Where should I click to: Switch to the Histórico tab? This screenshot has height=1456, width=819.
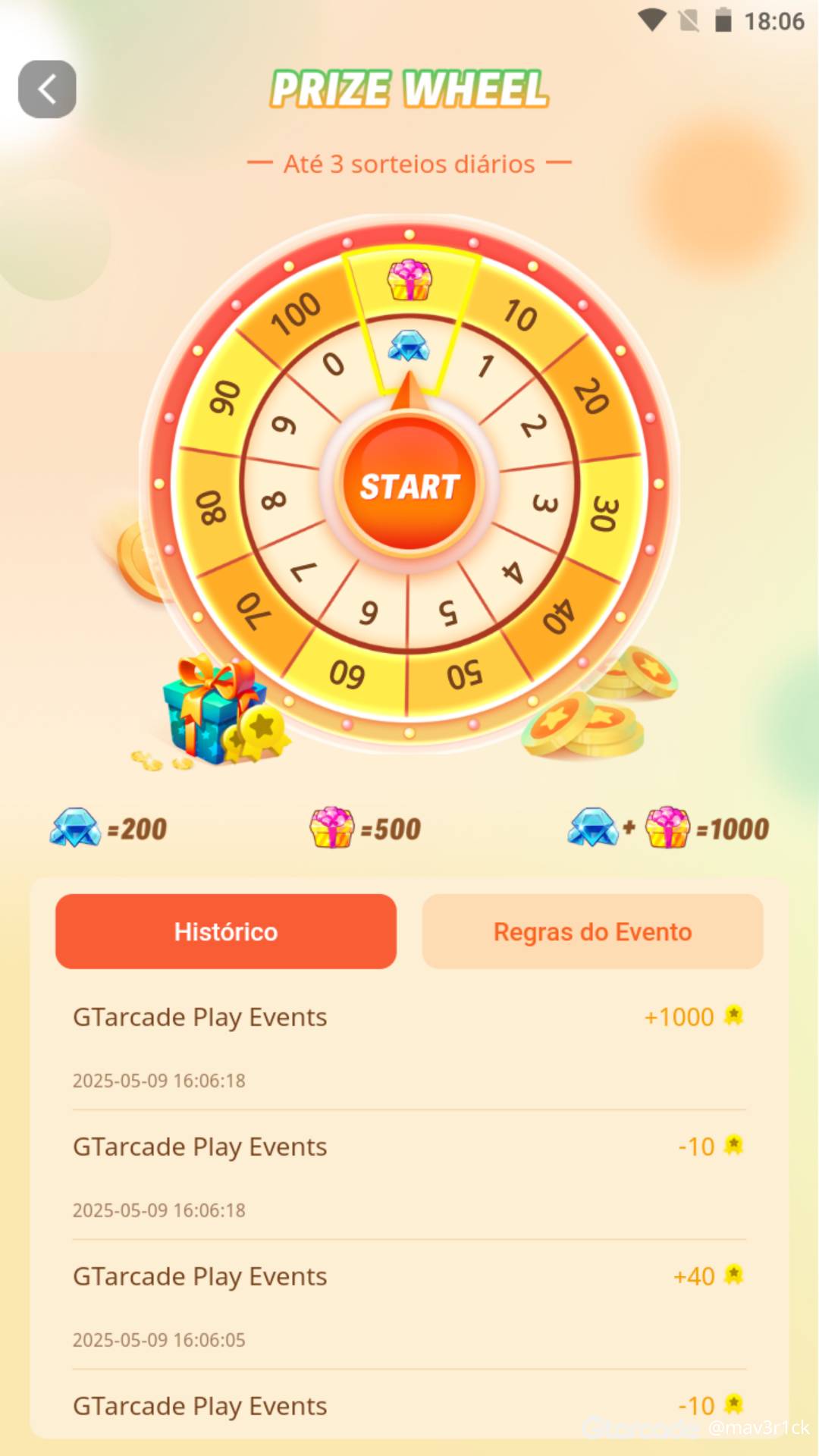(226, 931)
